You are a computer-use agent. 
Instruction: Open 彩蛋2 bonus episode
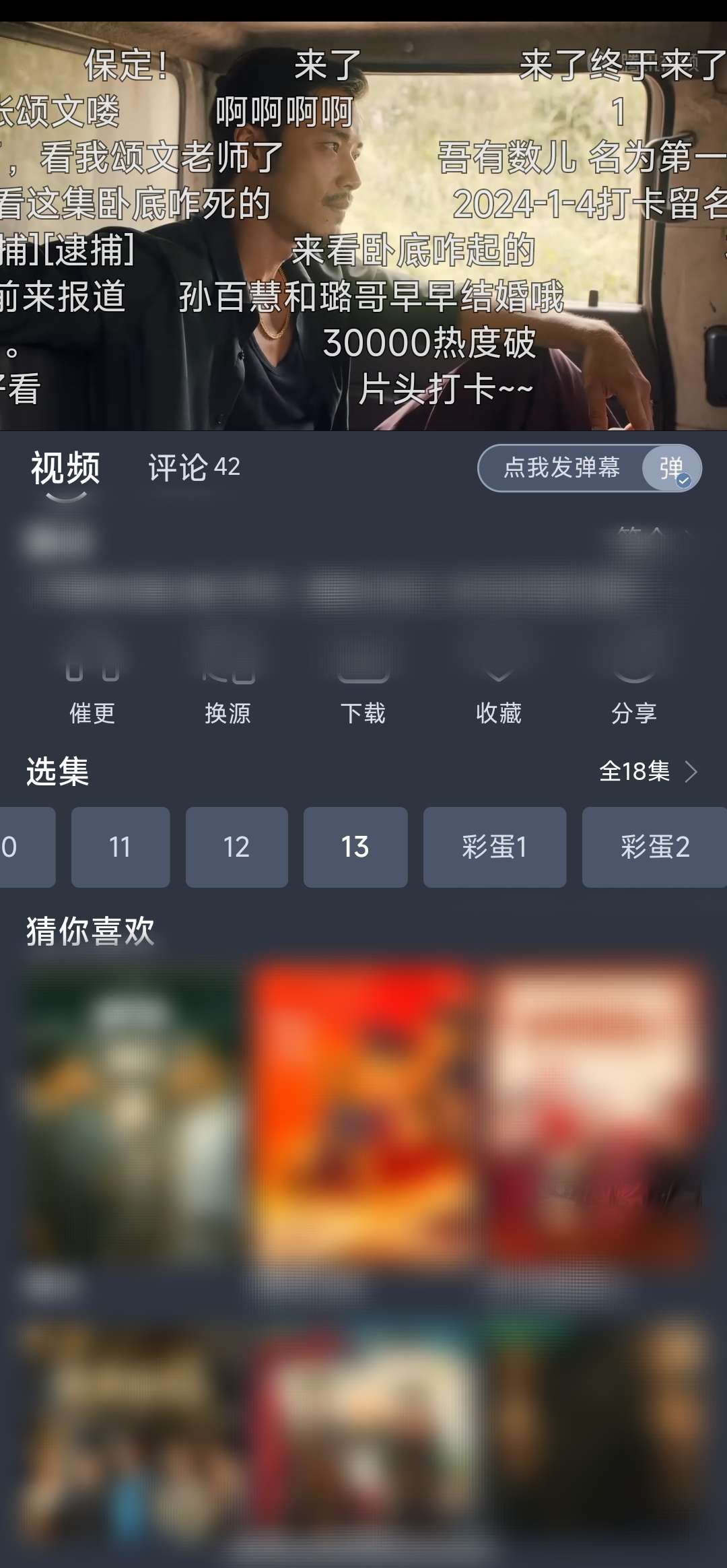(652, 847)
